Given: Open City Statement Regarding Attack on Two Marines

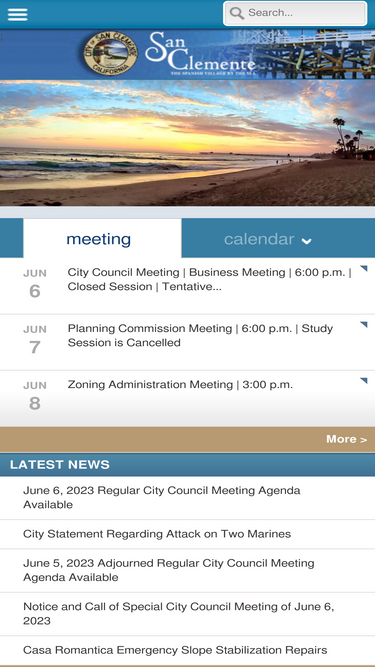Looking at the screenshot, I should tap(188, 534).
